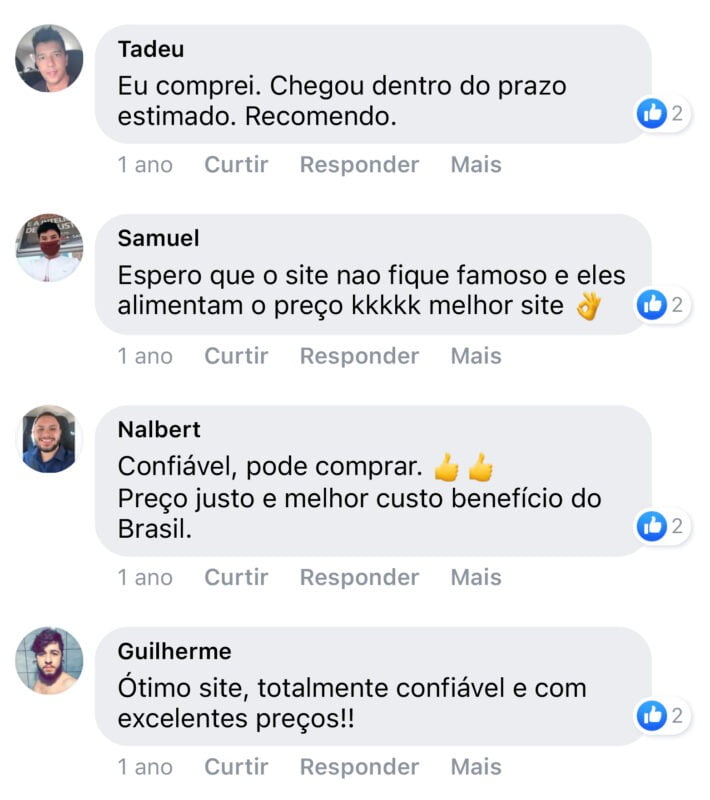The width and height of the screenshot is (710, 800).
Task: Reply to Tadeu's comment
Action: [x=359, y=165]
